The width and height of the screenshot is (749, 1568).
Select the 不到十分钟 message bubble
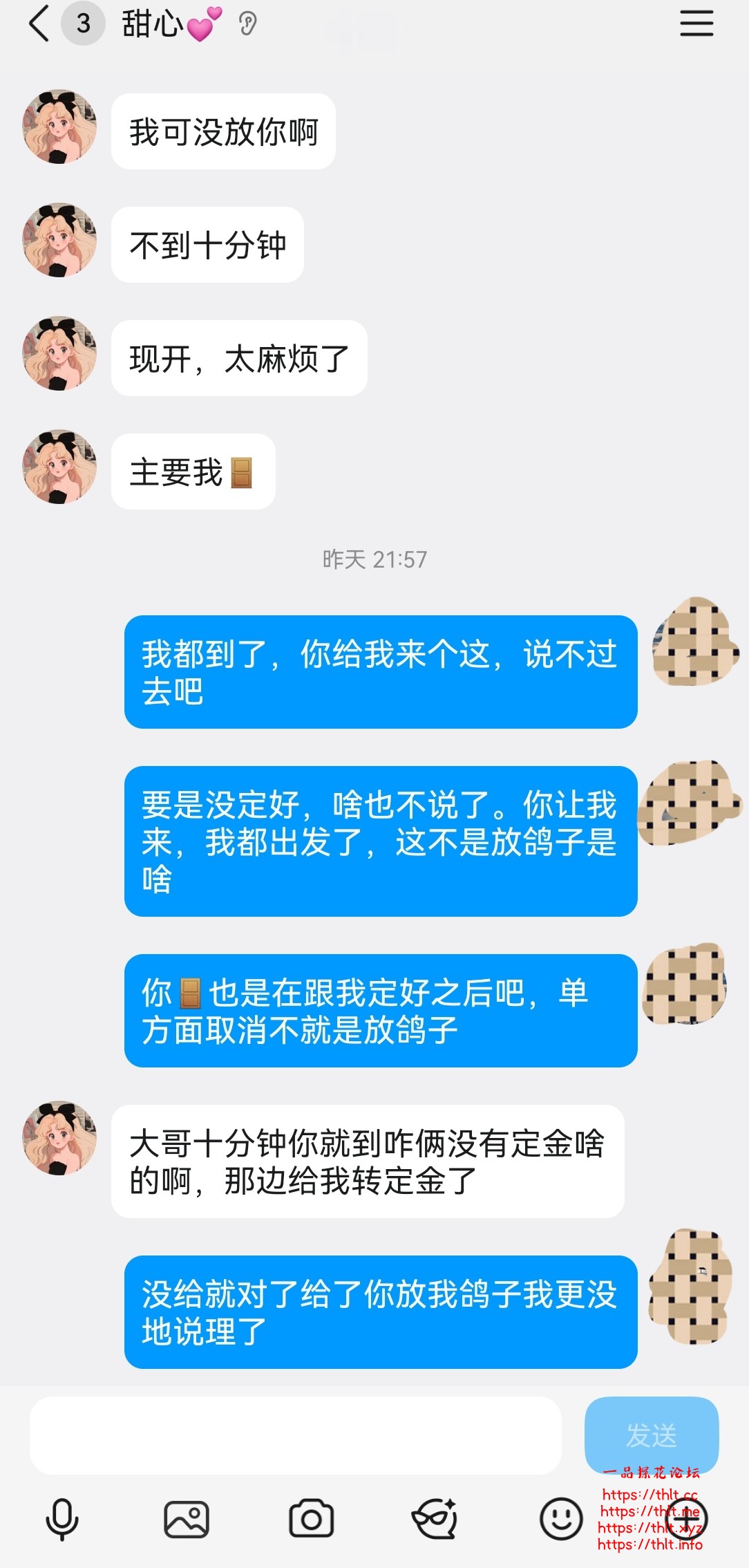coord(209,244)
